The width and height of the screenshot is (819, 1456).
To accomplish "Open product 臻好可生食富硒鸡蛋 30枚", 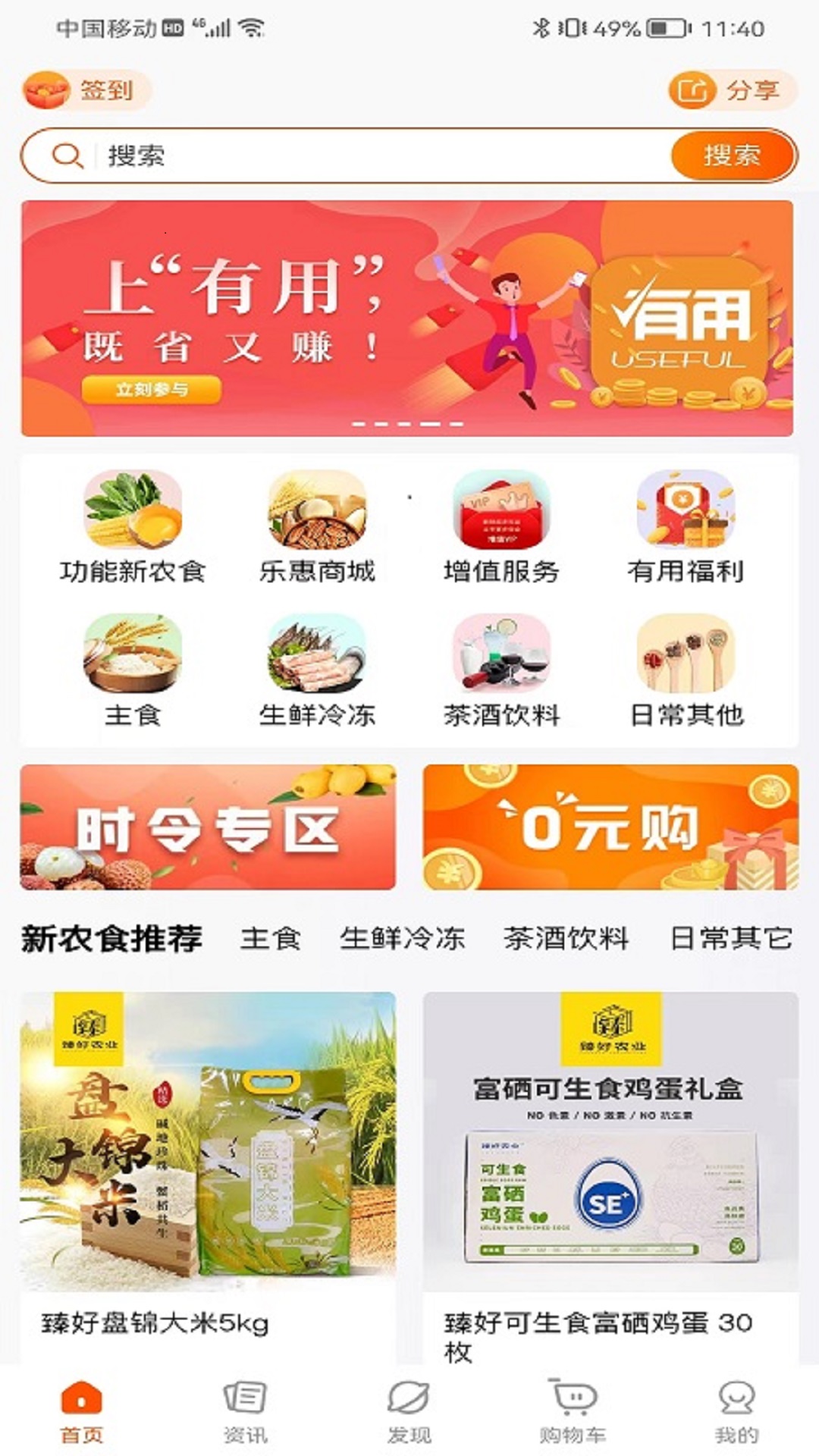I will (610, 1175).
